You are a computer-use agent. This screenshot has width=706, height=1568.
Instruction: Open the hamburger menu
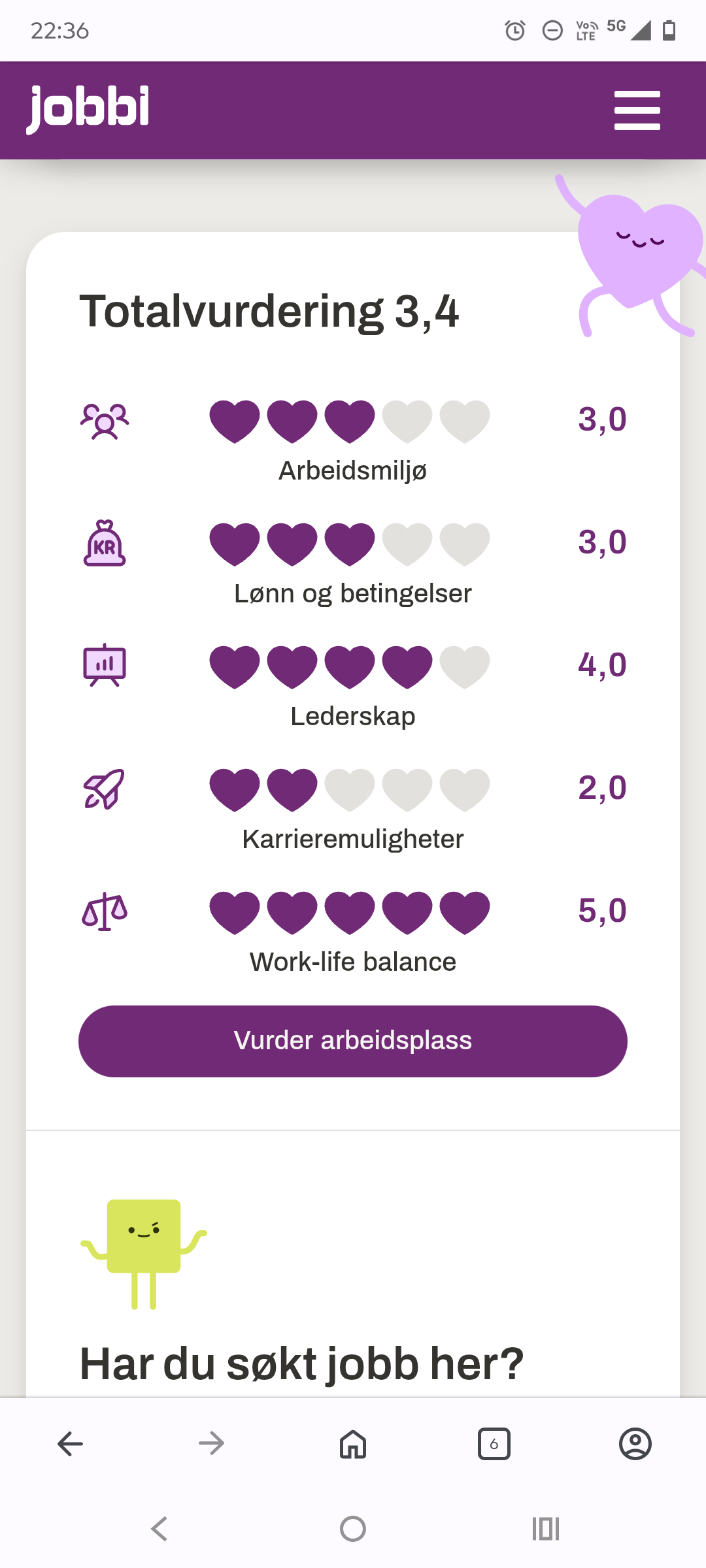click(x=637, y=110)
